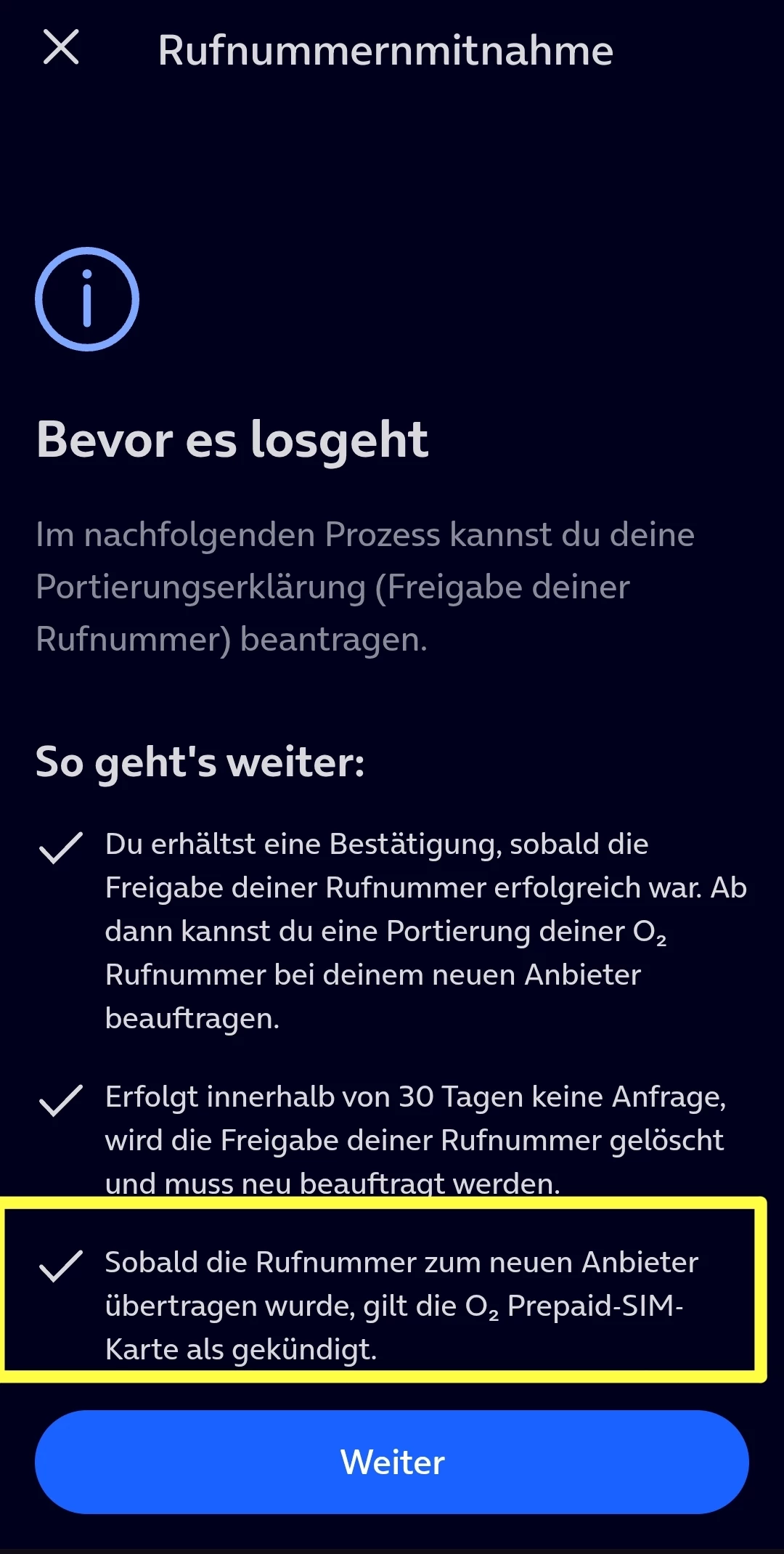
Task: Continue with the Weiter button
Action: coord(392,1461)
